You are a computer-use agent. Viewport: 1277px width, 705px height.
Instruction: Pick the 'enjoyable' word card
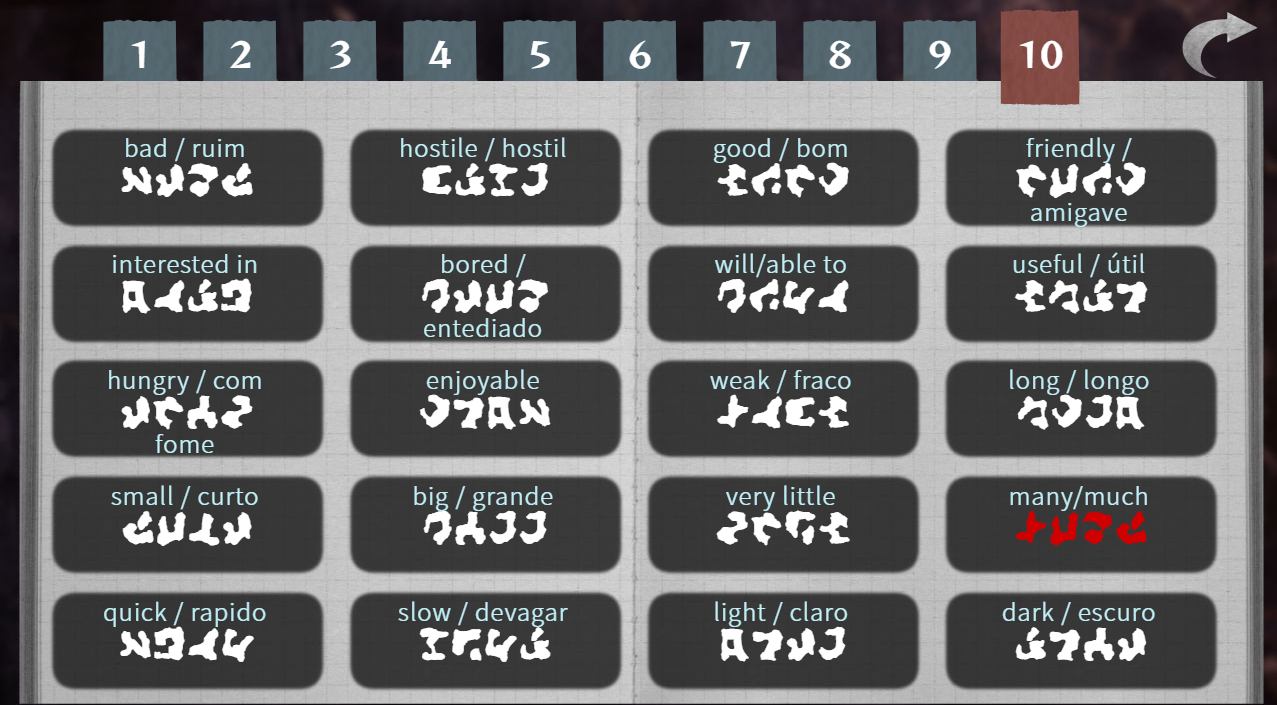pyautogui.click(x=485, y=408)
